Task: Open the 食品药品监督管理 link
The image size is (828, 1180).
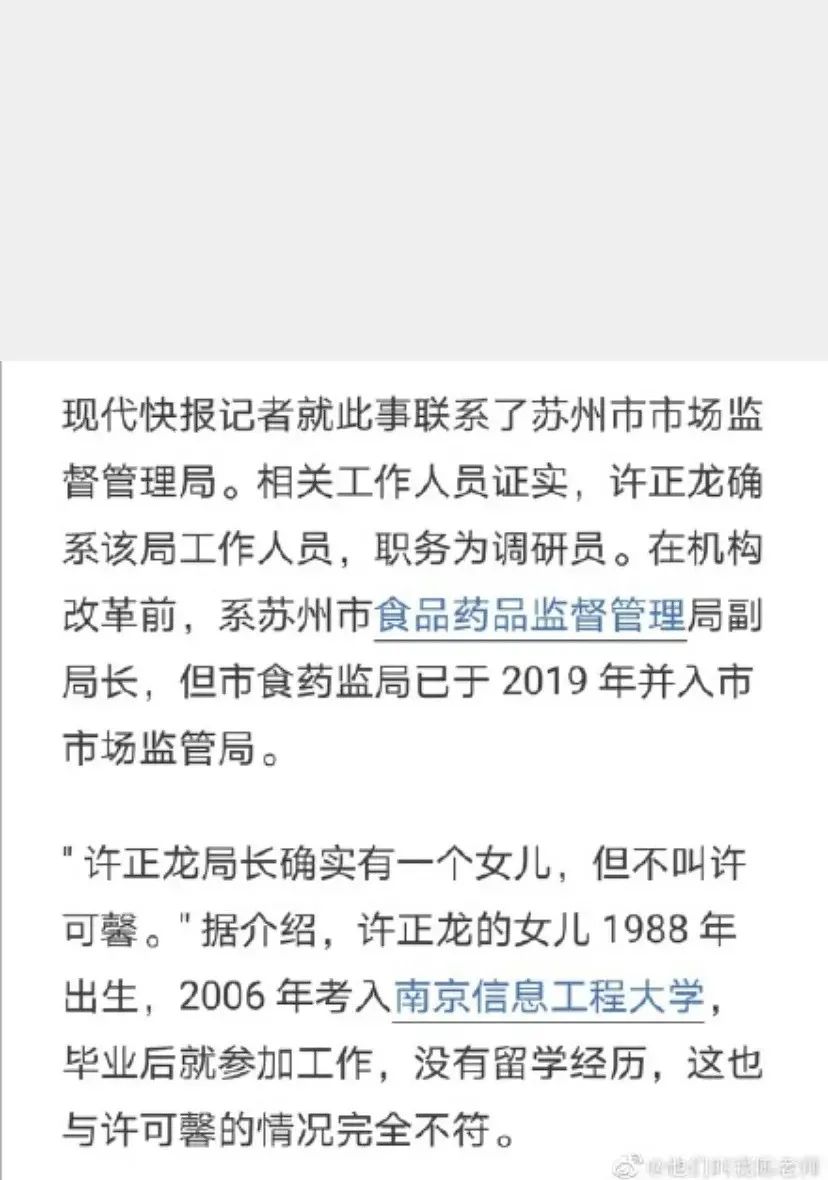Action: tap(530, 615)
